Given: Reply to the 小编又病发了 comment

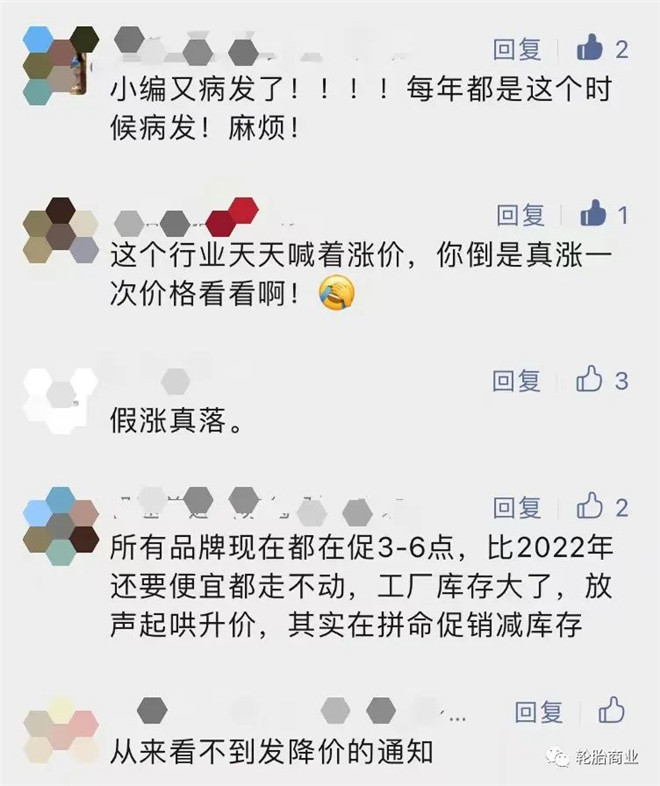Looking at the screenshot, I should (517, 48).
